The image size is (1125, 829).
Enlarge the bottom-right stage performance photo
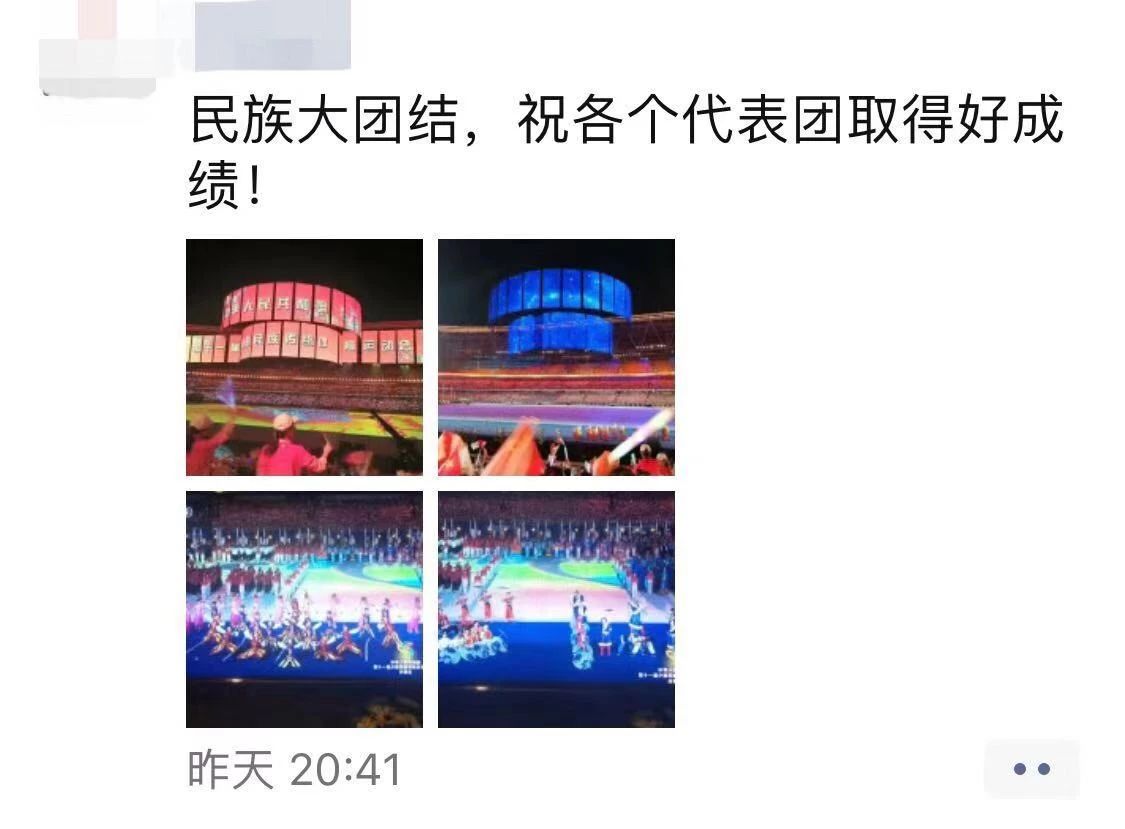pyautogui.click(x=556, y=609)
